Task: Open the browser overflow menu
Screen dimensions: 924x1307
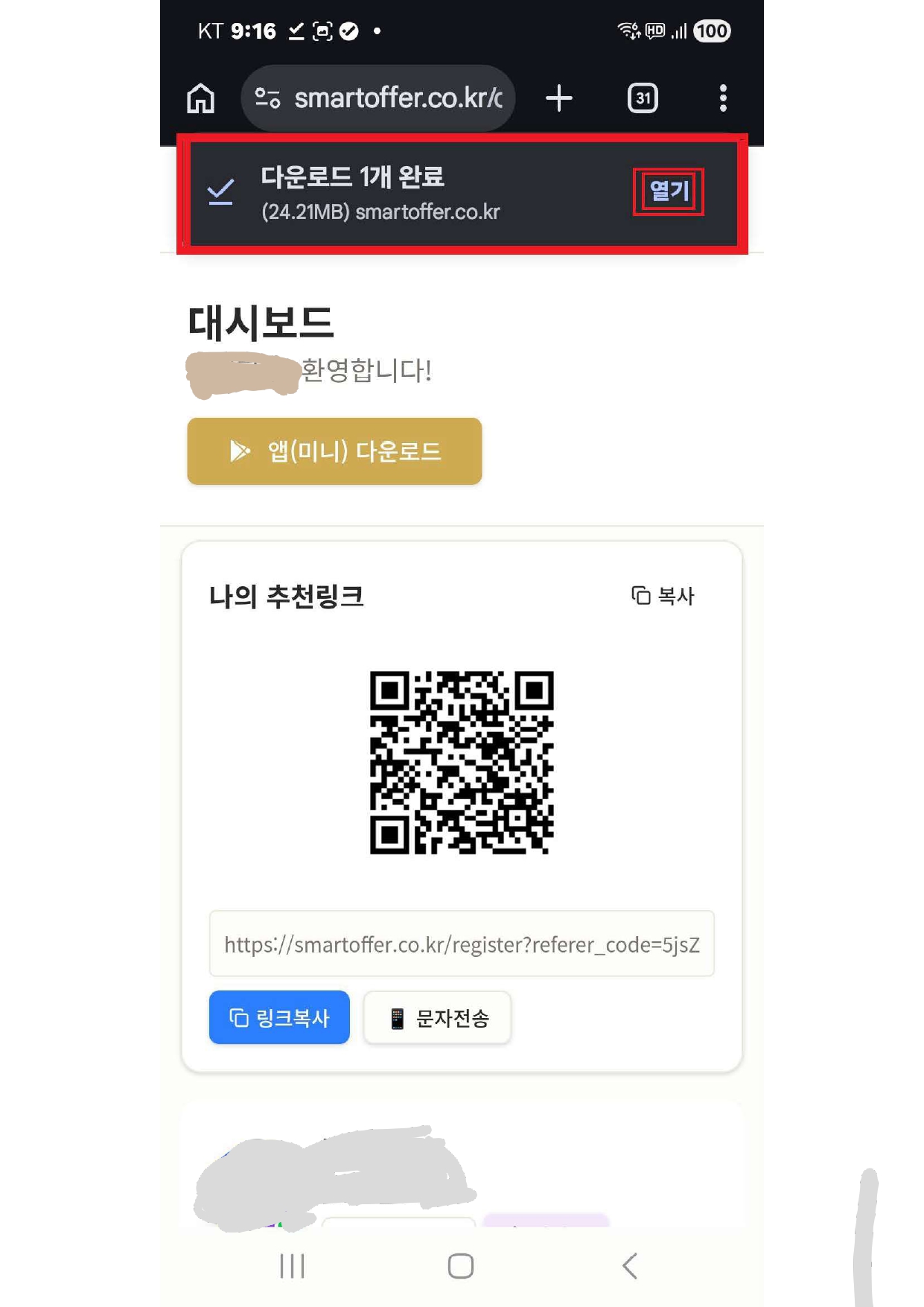Action: [x=723, y=98]
